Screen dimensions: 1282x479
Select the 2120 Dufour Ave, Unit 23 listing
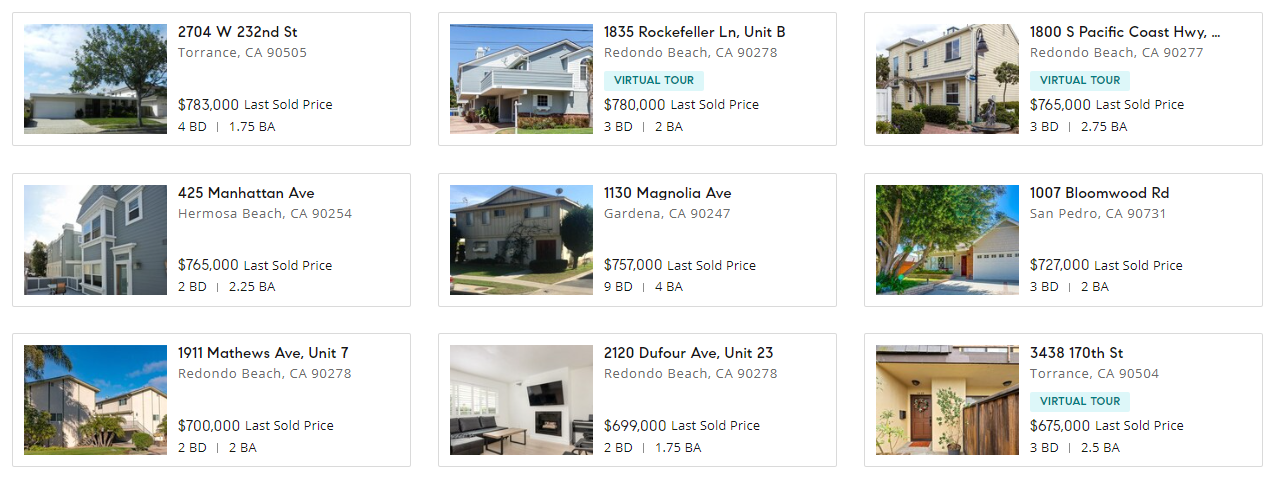(x=688, y=353)
